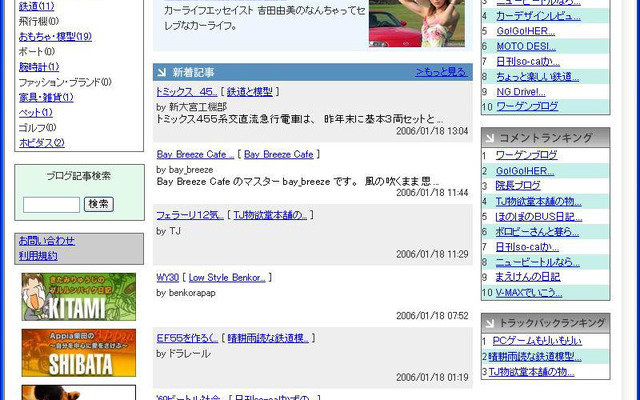This screenshot has width=640, height=400.
Task: Tap the 検索 search button
Action: point(99,204)
